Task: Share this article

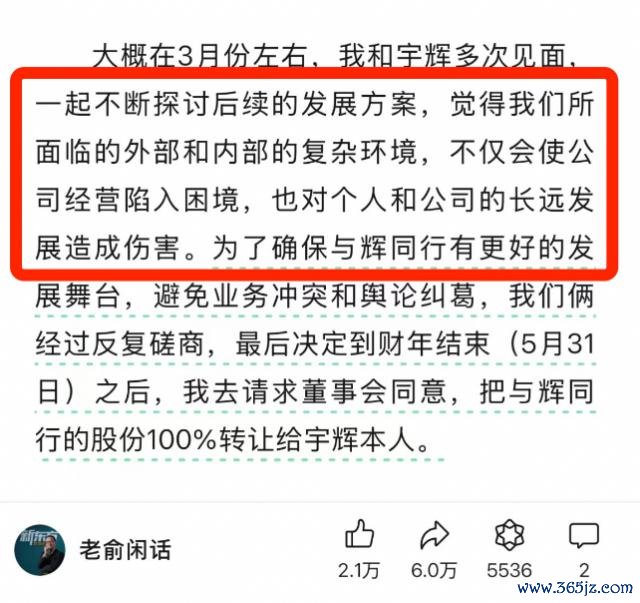Action: (x=434, y=536)
